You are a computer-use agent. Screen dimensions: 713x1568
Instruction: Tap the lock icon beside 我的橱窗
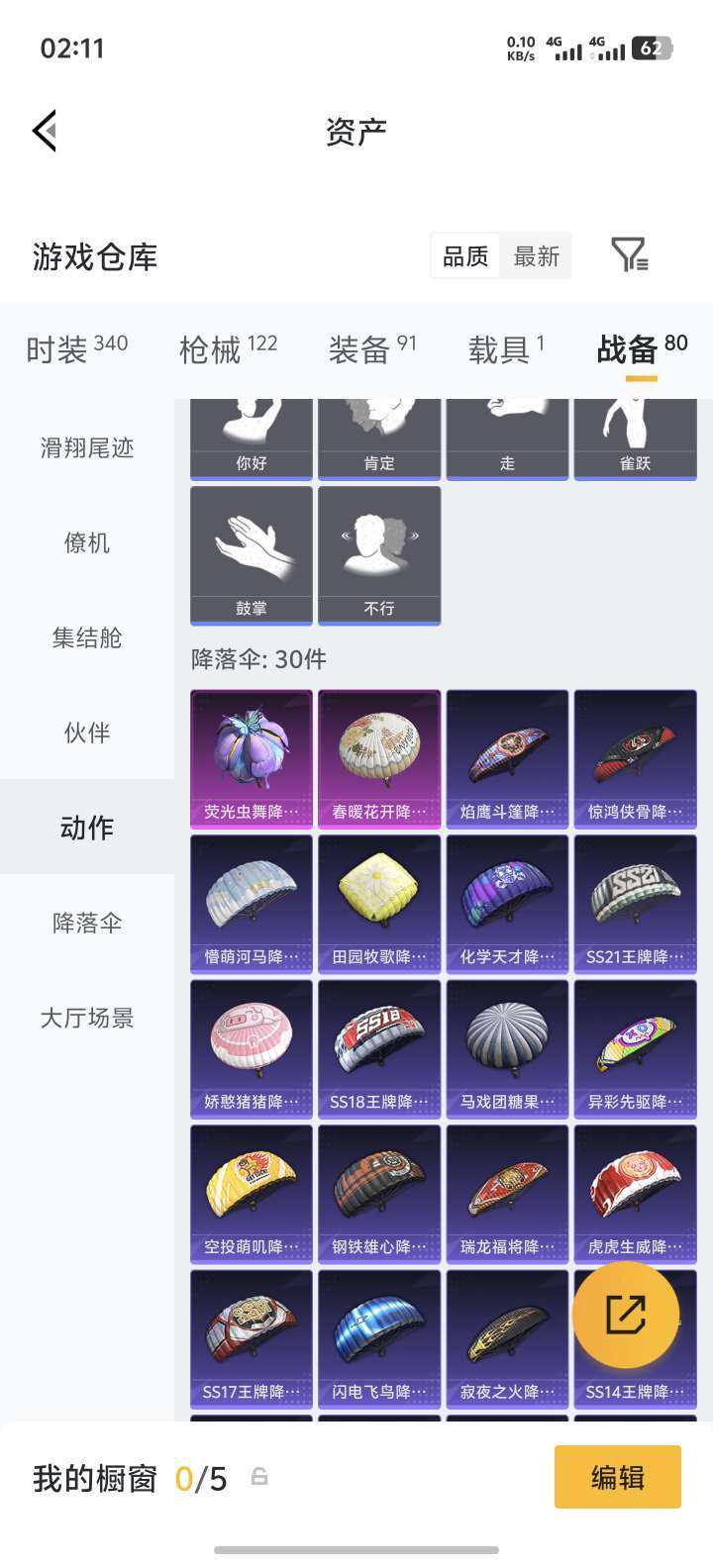[x=259, y=1477]
